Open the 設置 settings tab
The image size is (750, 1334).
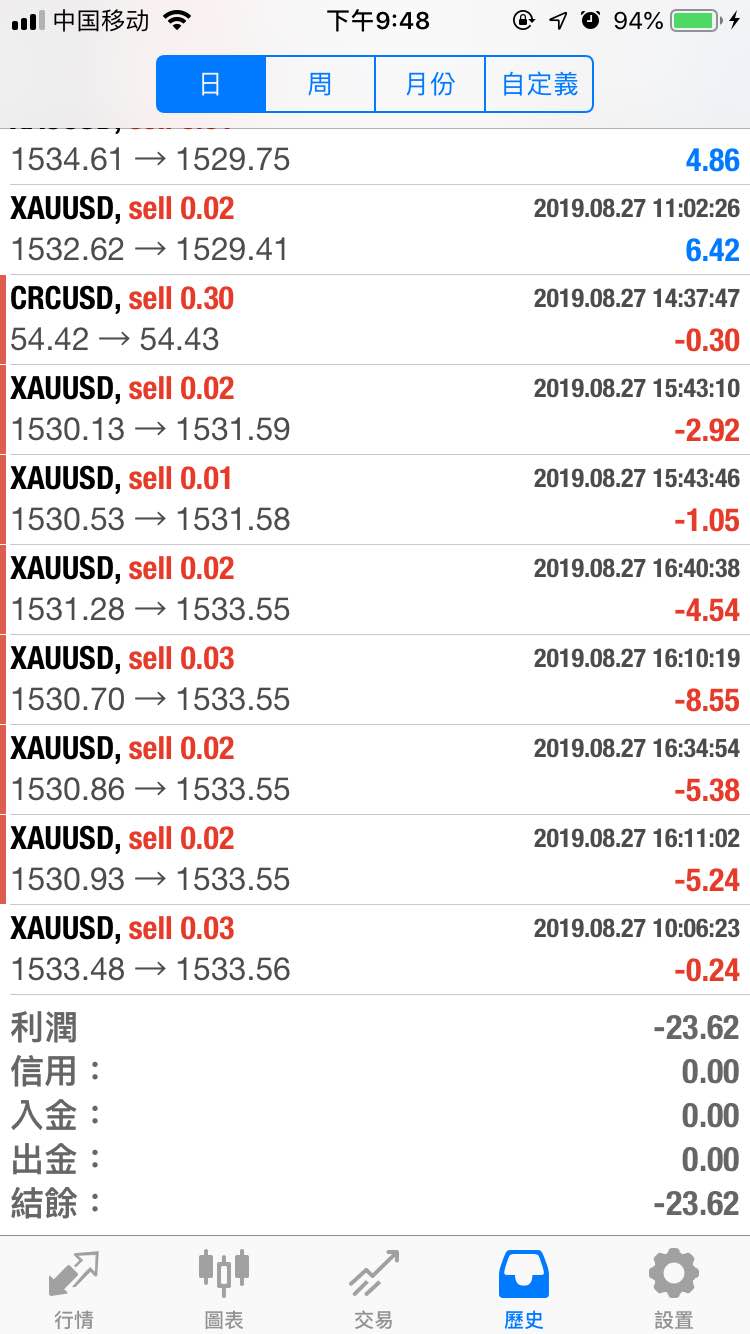pyautogui.click(x=674, y=1289)
